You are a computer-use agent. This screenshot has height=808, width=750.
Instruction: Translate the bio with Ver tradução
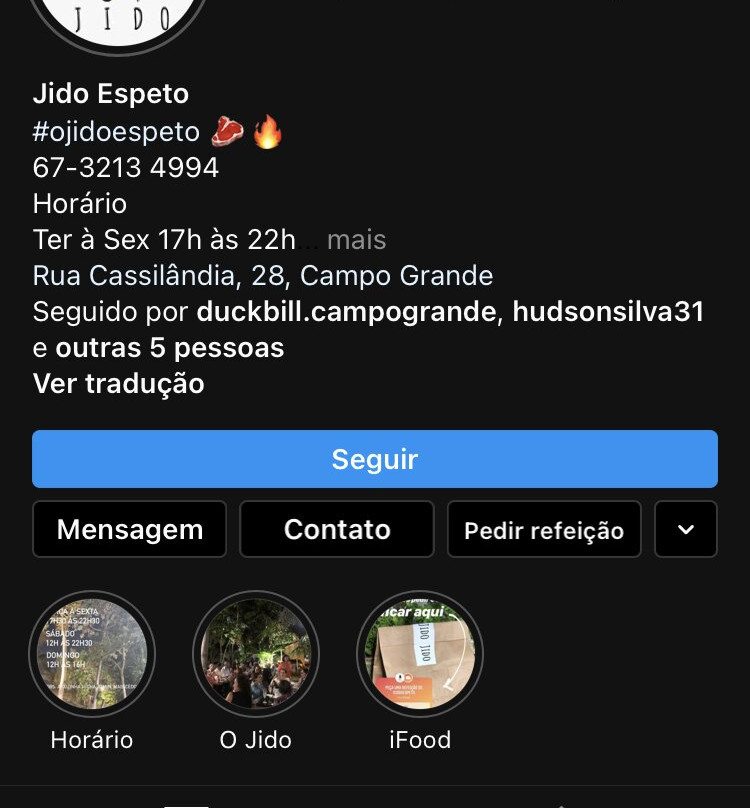pos(118,383)
